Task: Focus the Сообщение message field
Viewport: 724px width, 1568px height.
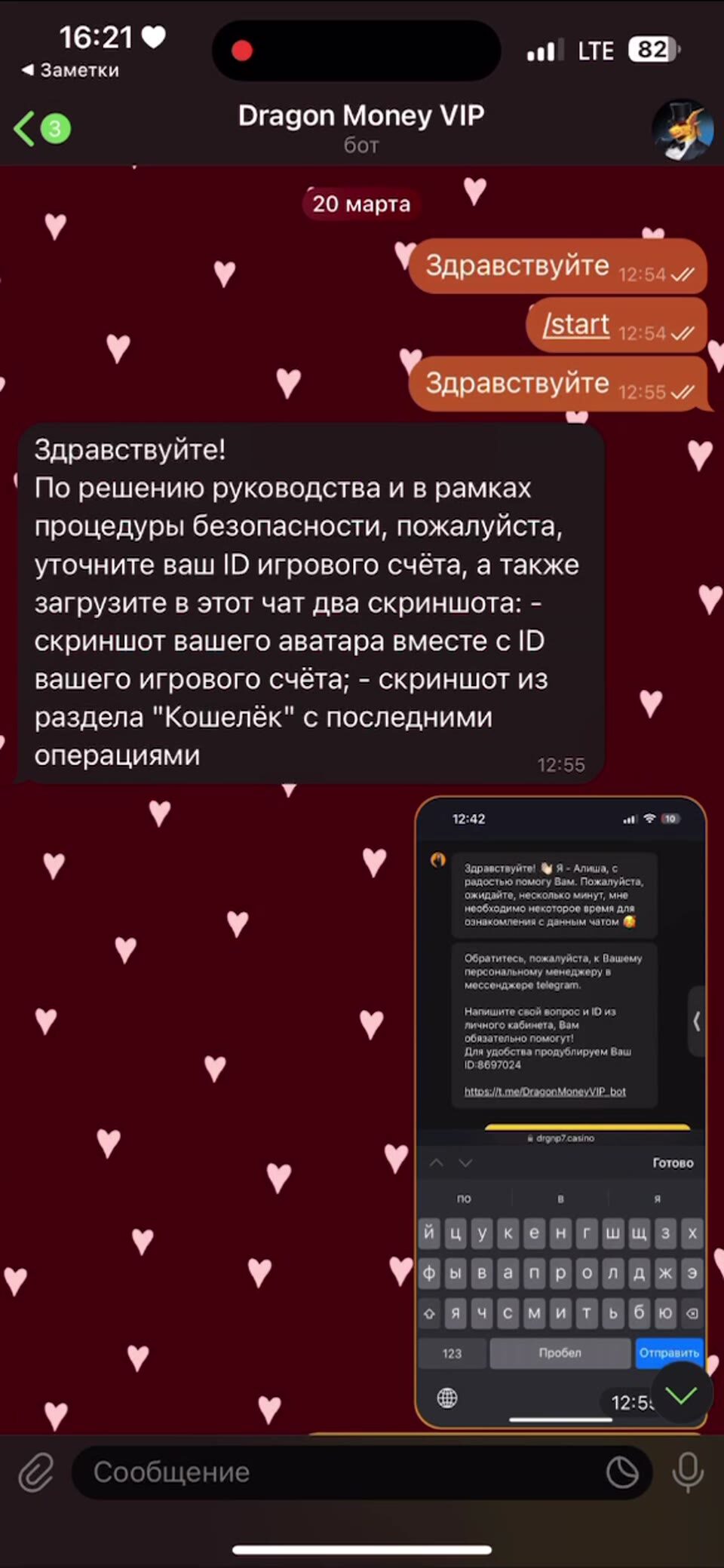Action: [x=339, y=1472]
